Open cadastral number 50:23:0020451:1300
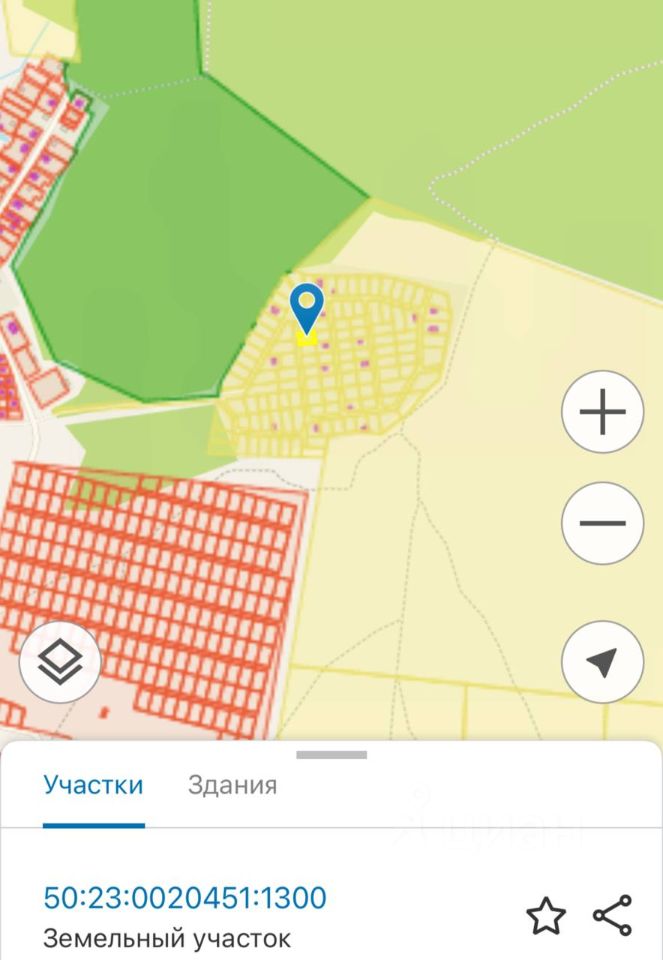This screenshot has width=663, height=960. click(185, 897)
